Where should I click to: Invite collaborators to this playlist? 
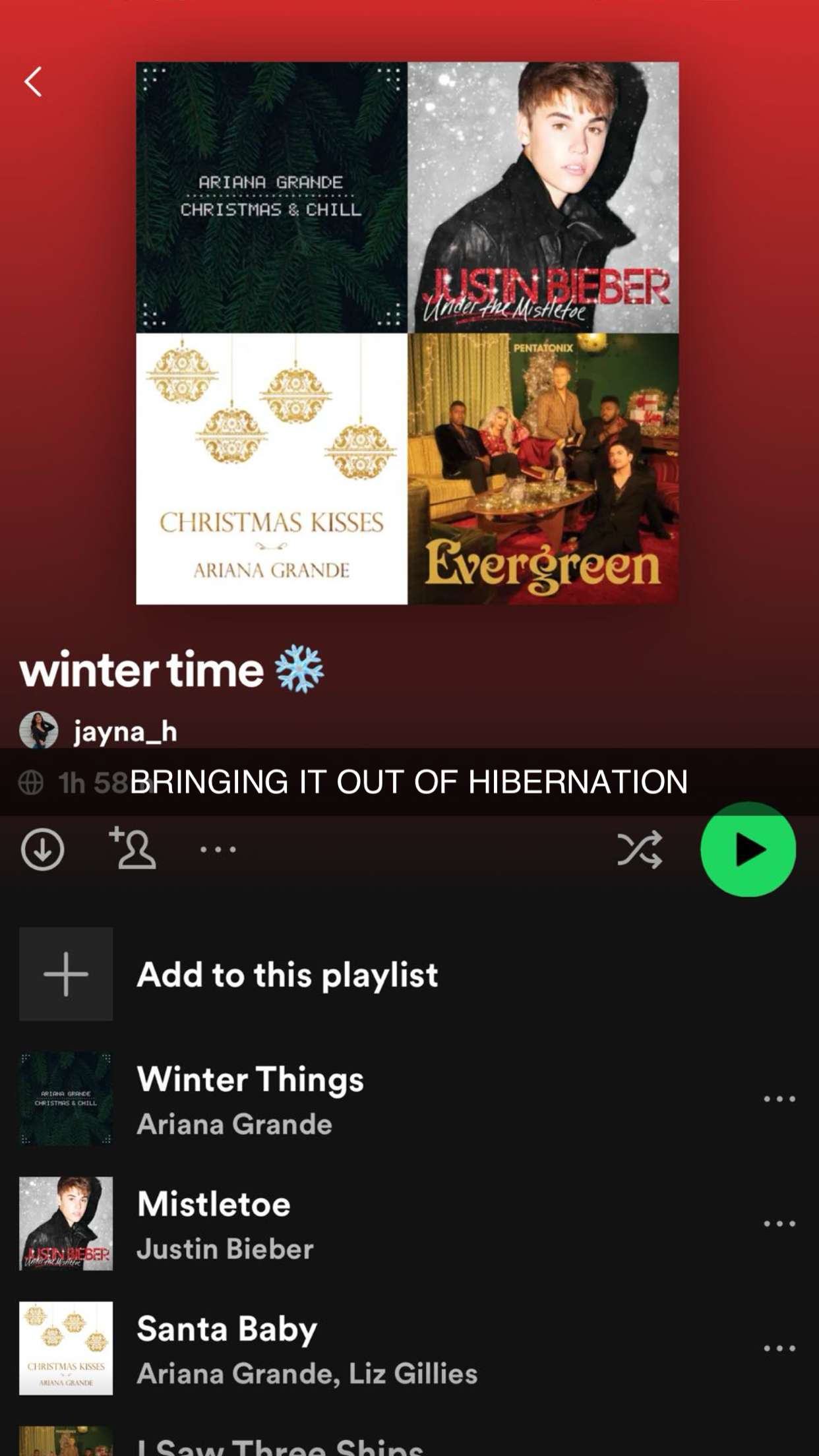click(133, 848)
